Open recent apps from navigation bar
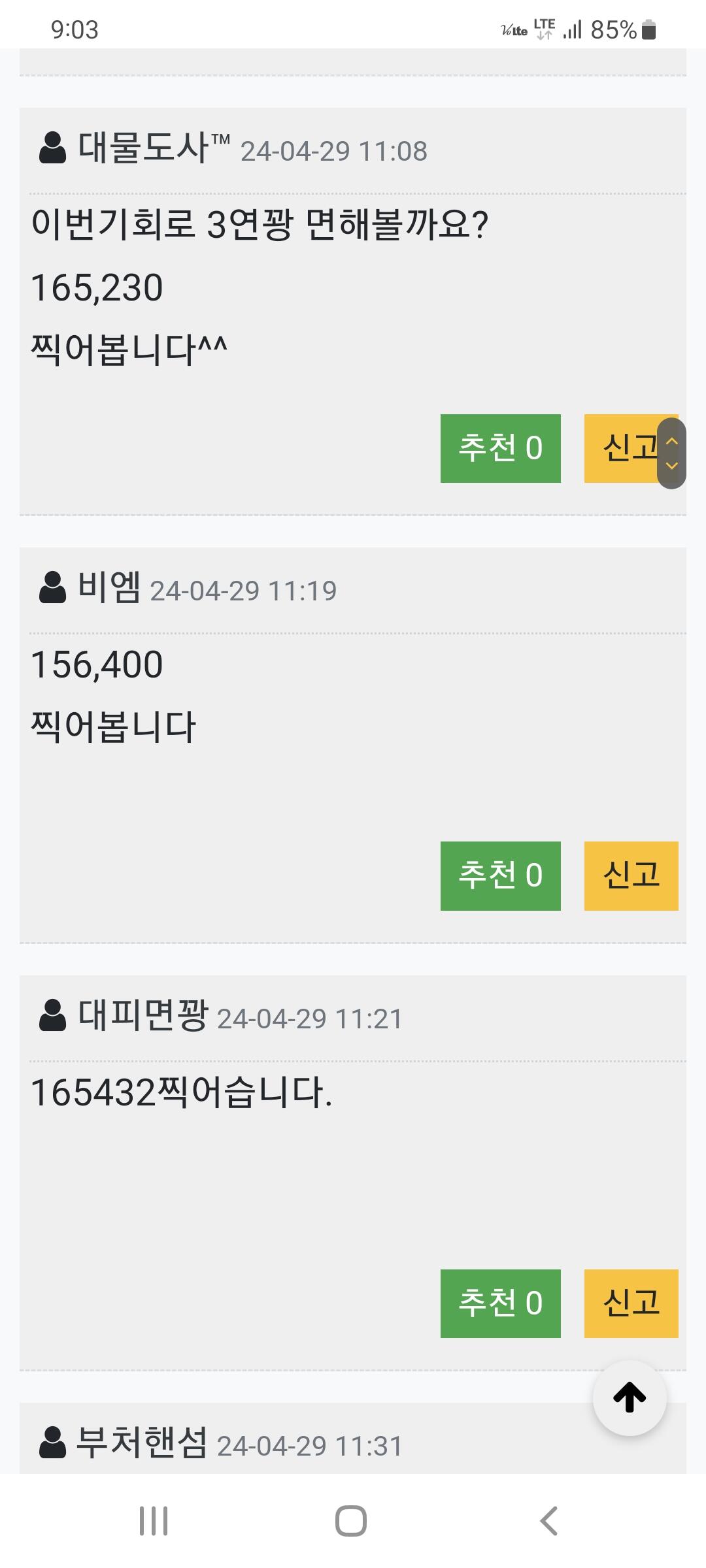This screenshot has width=706, height=1568. pyautogui.click(x=154, y=1521)
